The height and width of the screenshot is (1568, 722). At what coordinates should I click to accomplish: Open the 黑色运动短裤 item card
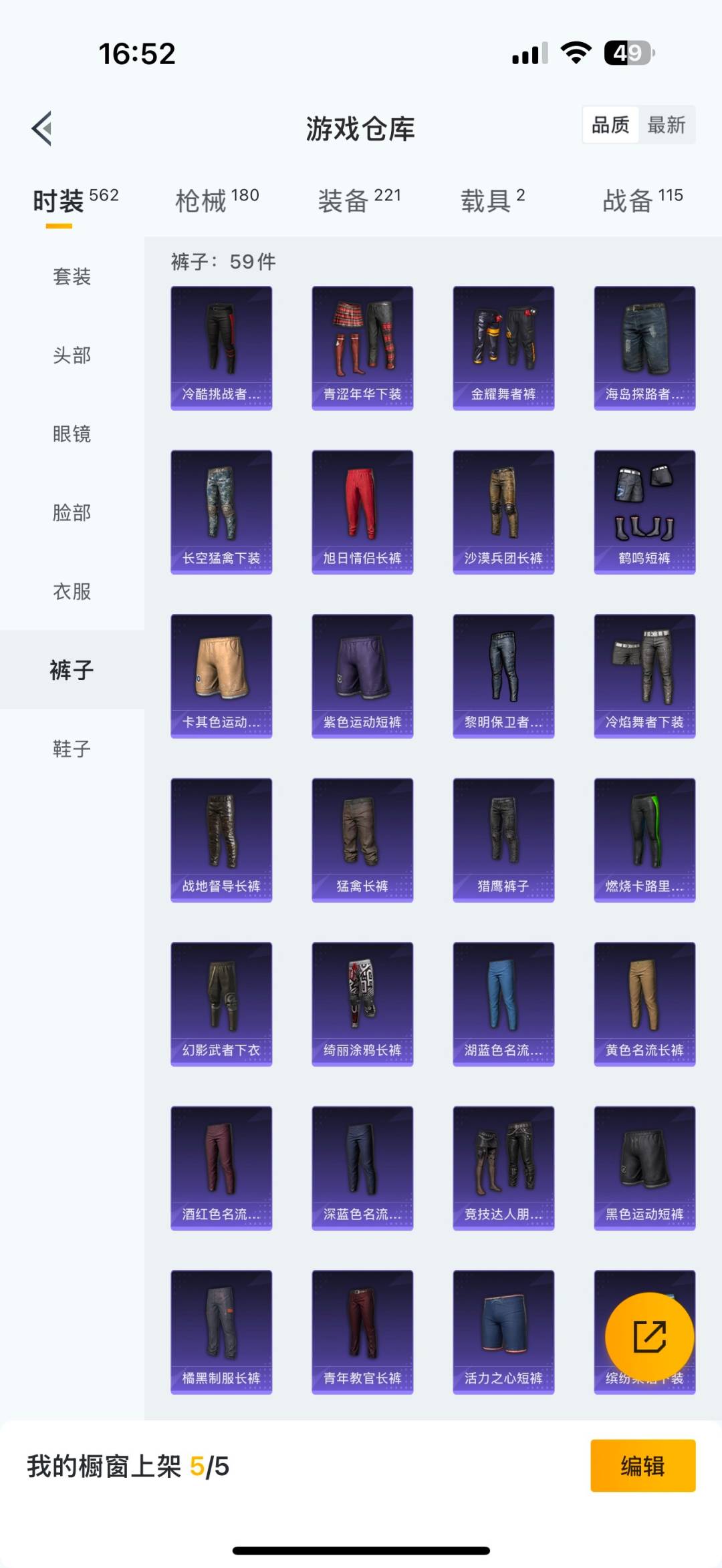point(643,1168)
